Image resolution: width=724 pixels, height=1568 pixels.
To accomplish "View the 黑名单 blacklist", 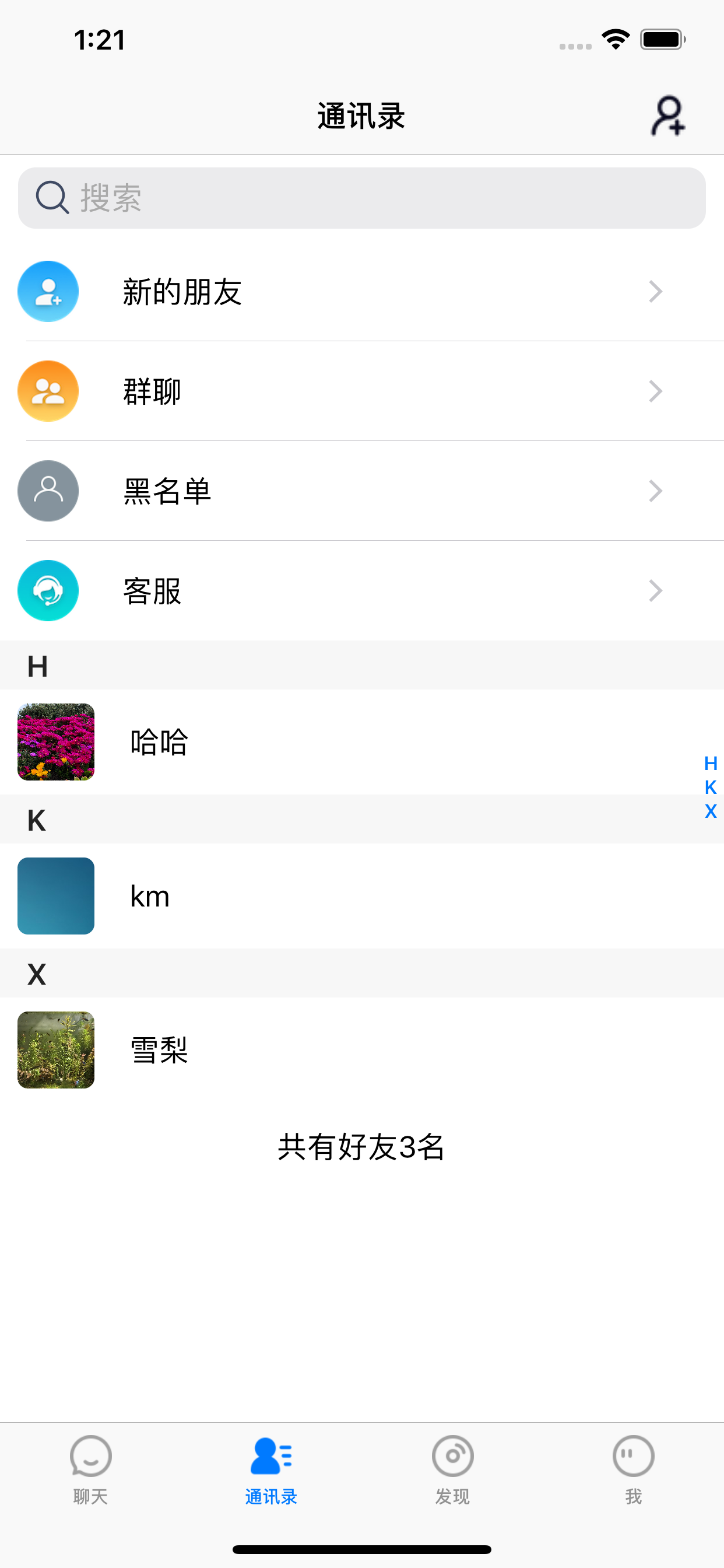I will [x=362, y=491].
